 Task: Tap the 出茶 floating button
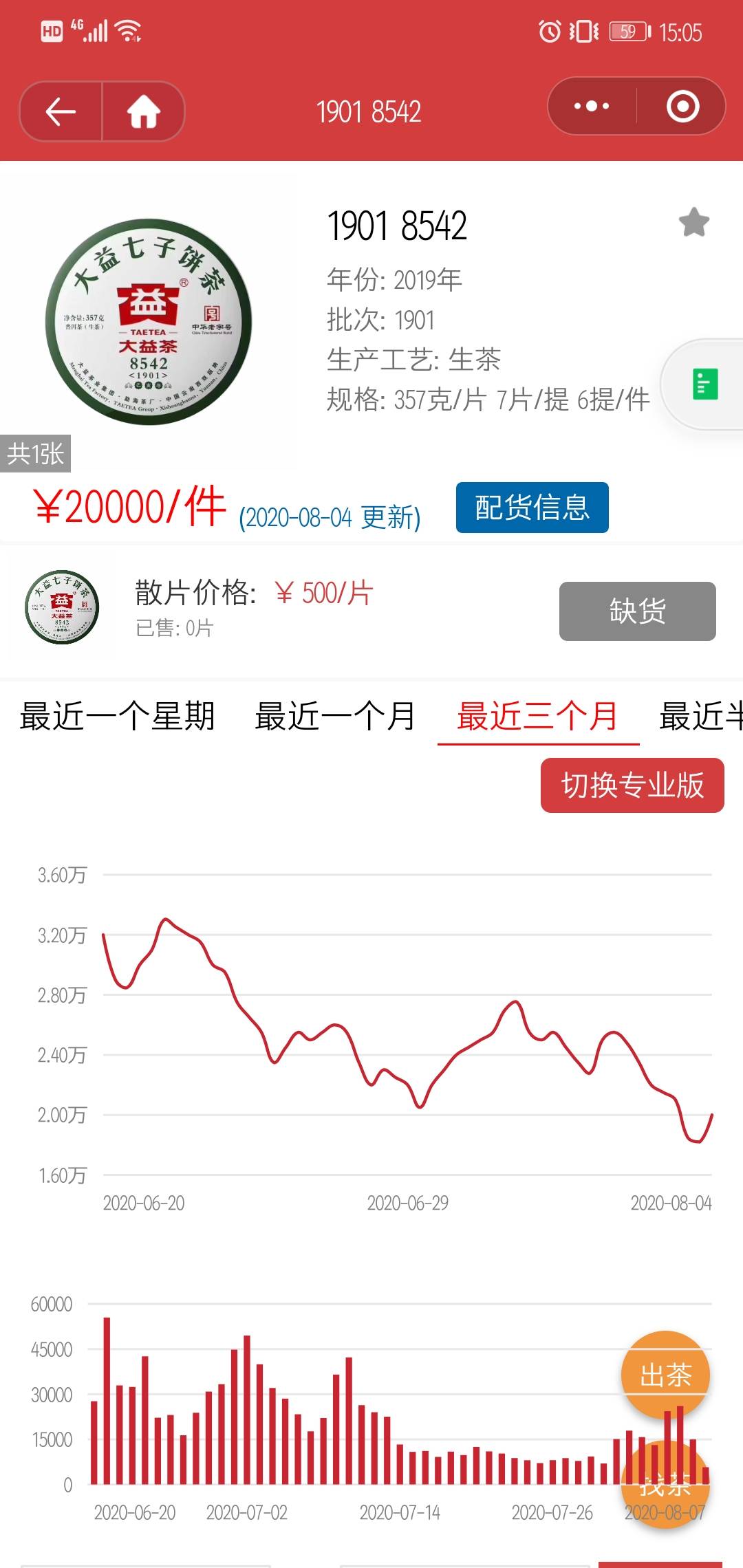tap(665, 1375)
